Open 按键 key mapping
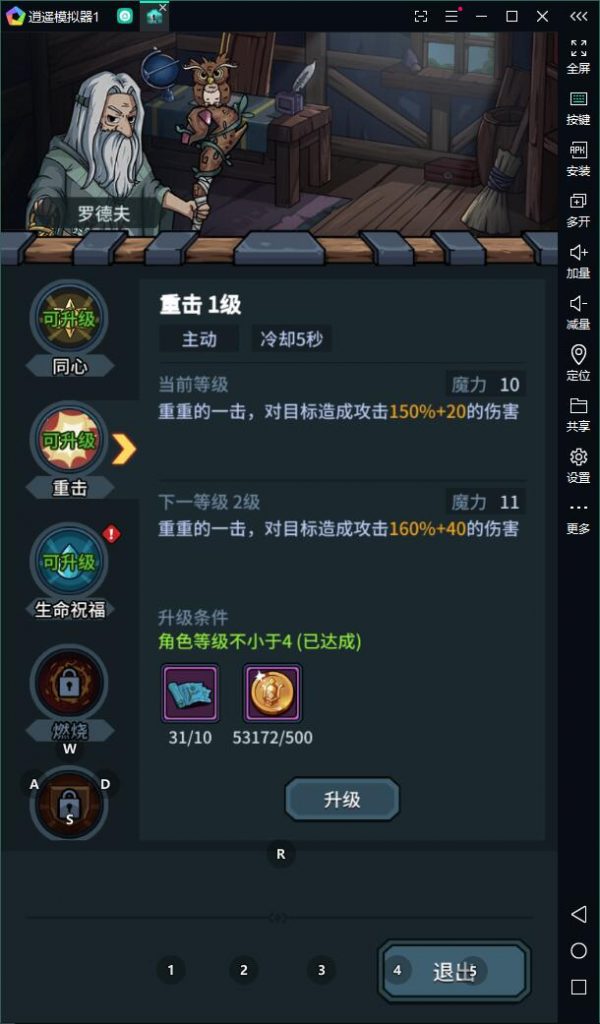The image size is (600, 1024). tap(578, 108)
